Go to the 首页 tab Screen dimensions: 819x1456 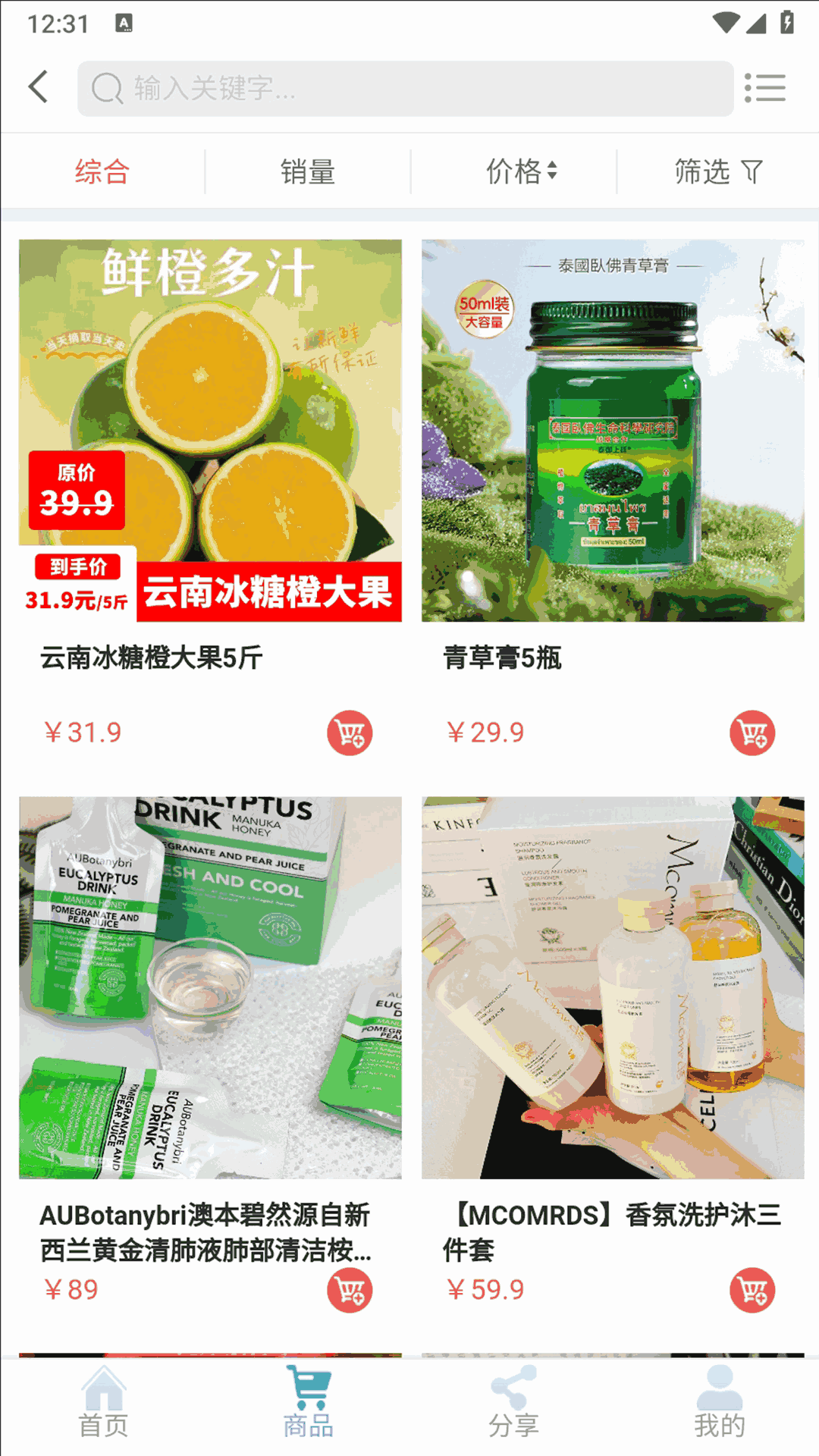[103, 1404]
